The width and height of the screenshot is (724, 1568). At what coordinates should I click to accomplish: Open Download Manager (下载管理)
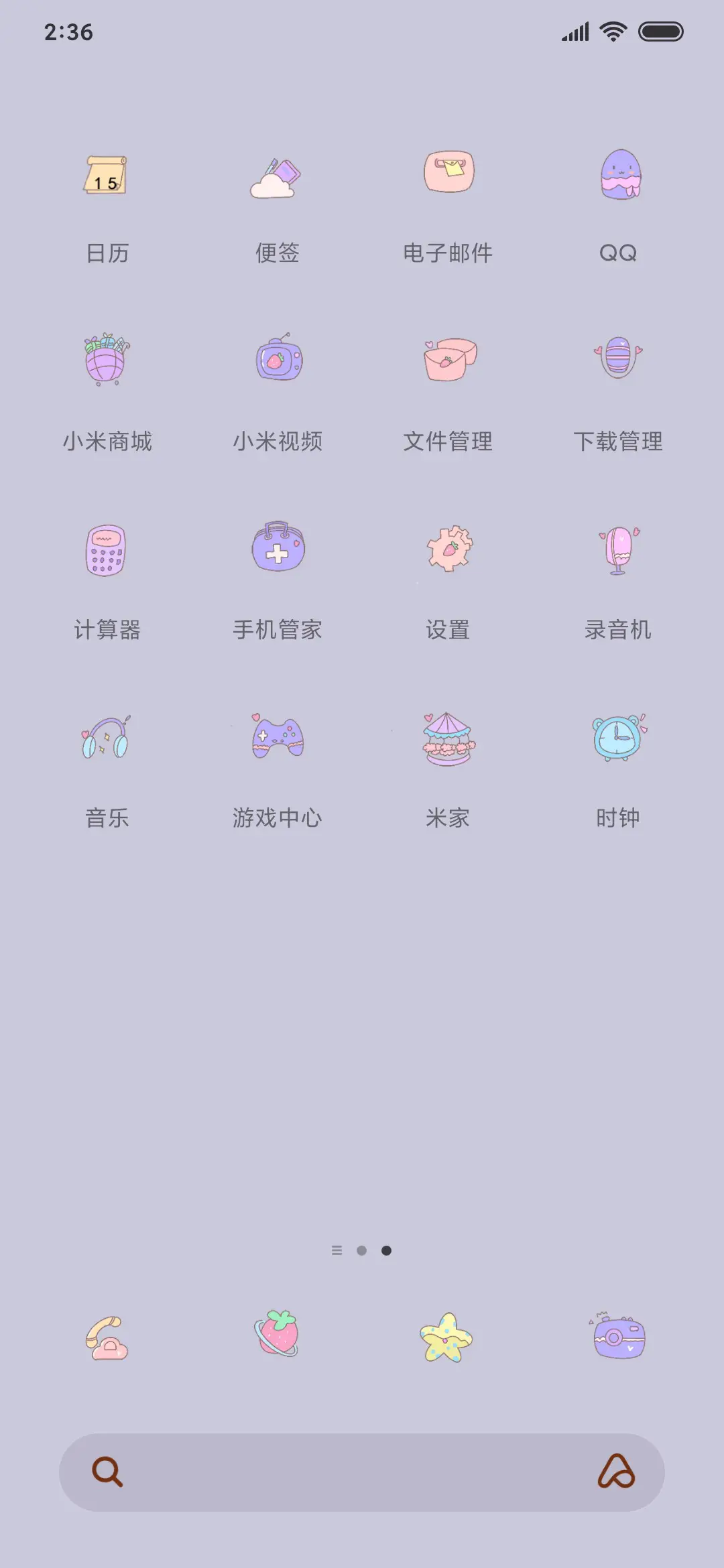[618, 362]
